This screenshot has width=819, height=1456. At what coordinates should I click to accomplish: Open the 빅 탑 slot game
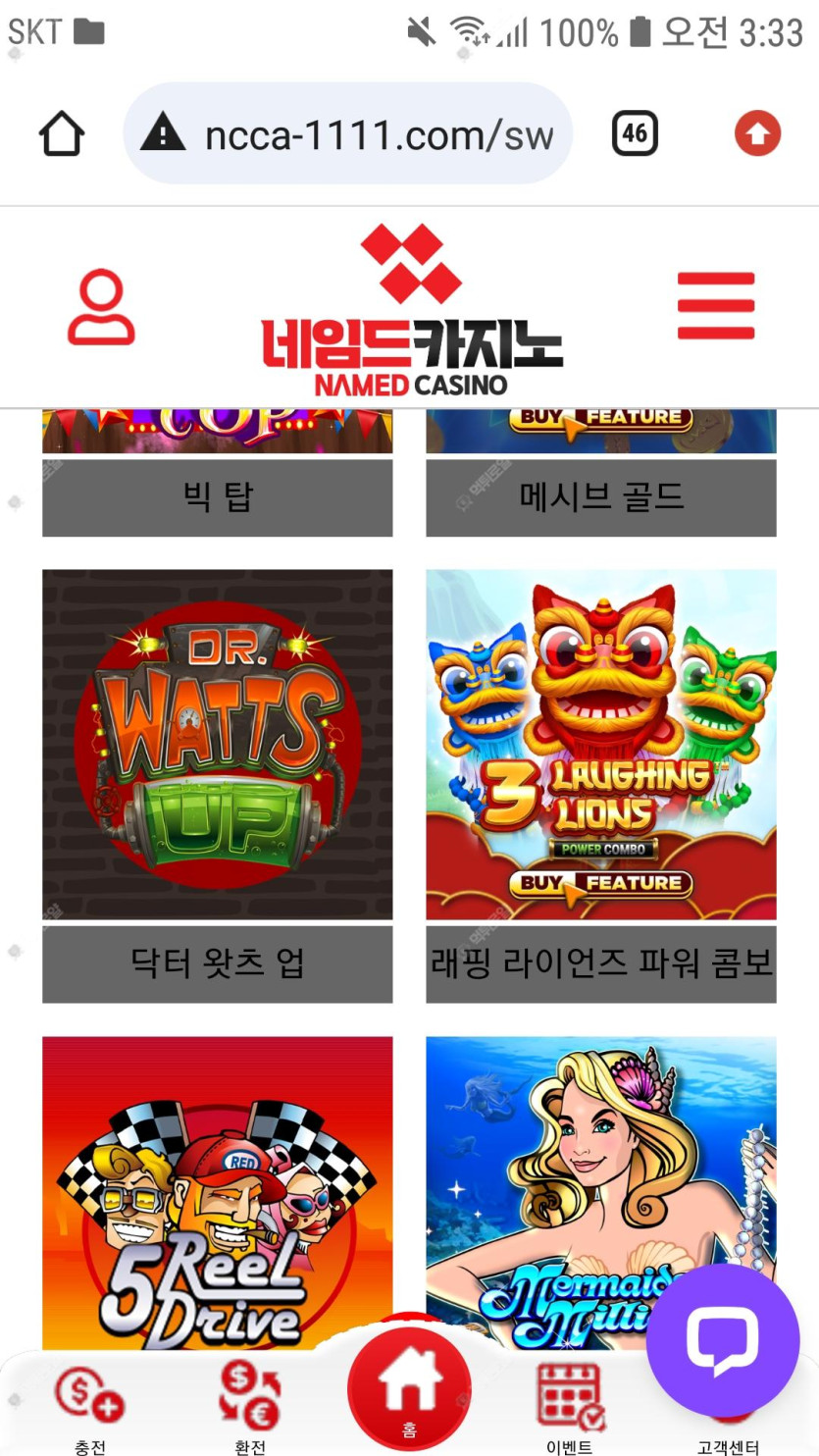point(217,497)
